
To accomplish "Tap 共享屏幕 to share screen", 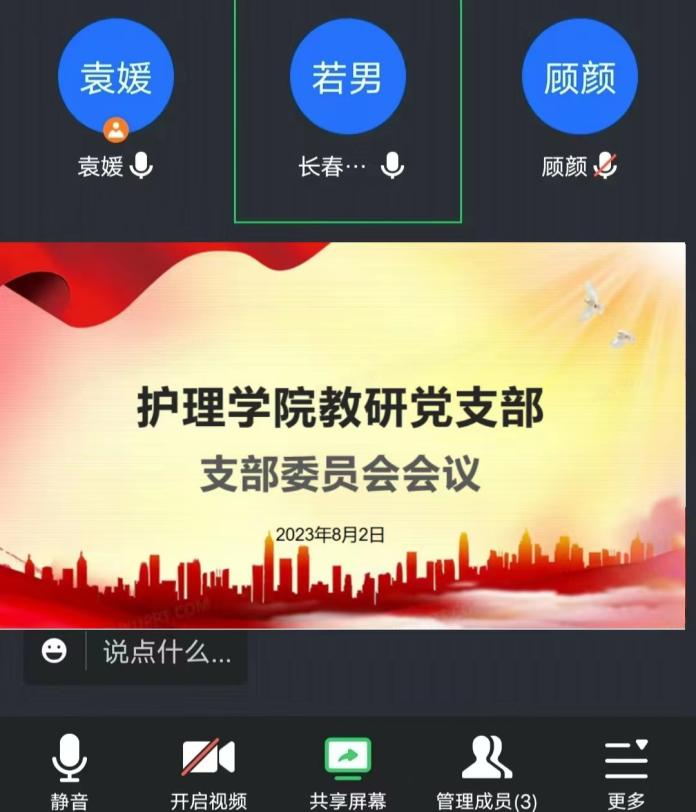I will pyautogui.click(x=347, y=771).
